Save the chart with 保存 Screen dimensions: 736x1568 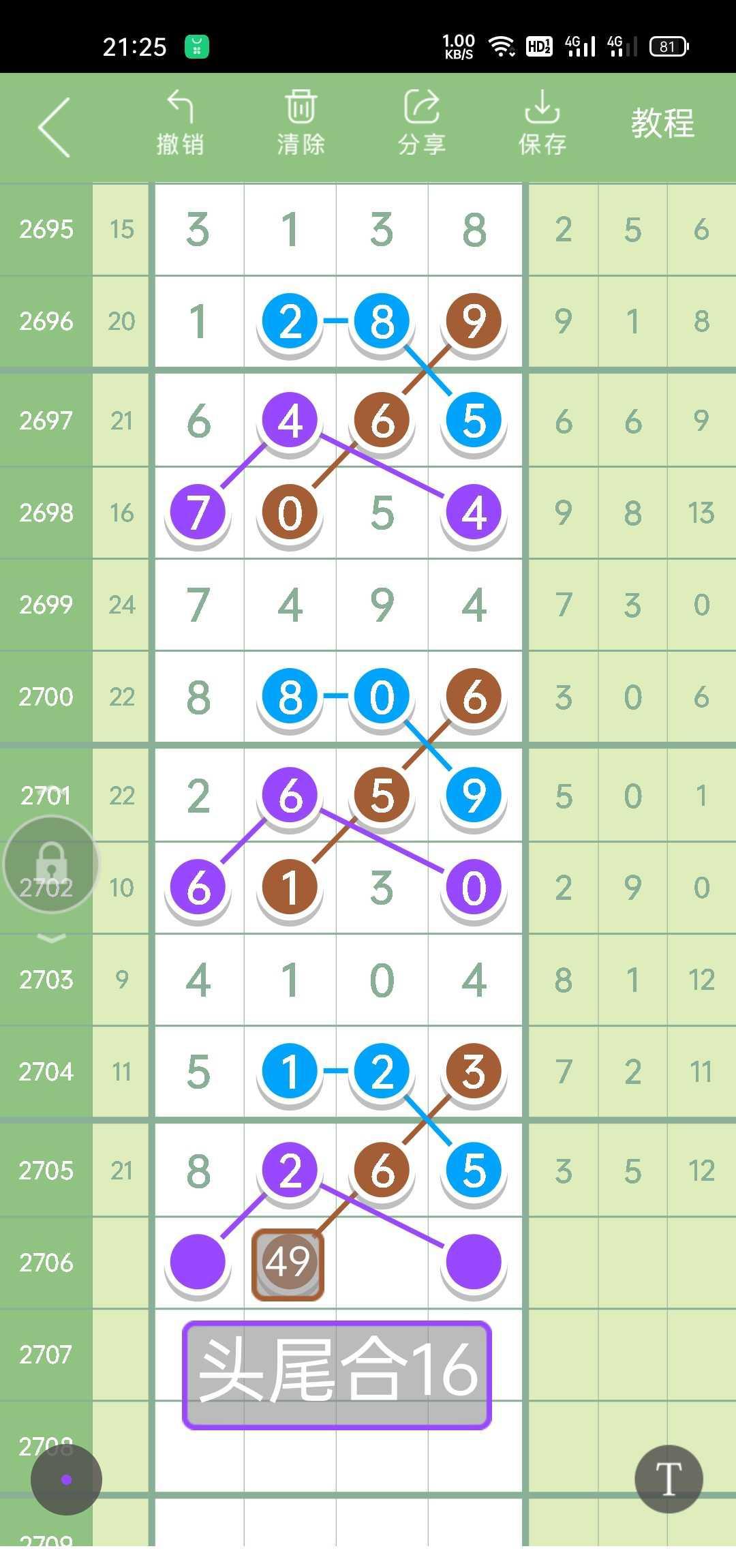point(542,123)
